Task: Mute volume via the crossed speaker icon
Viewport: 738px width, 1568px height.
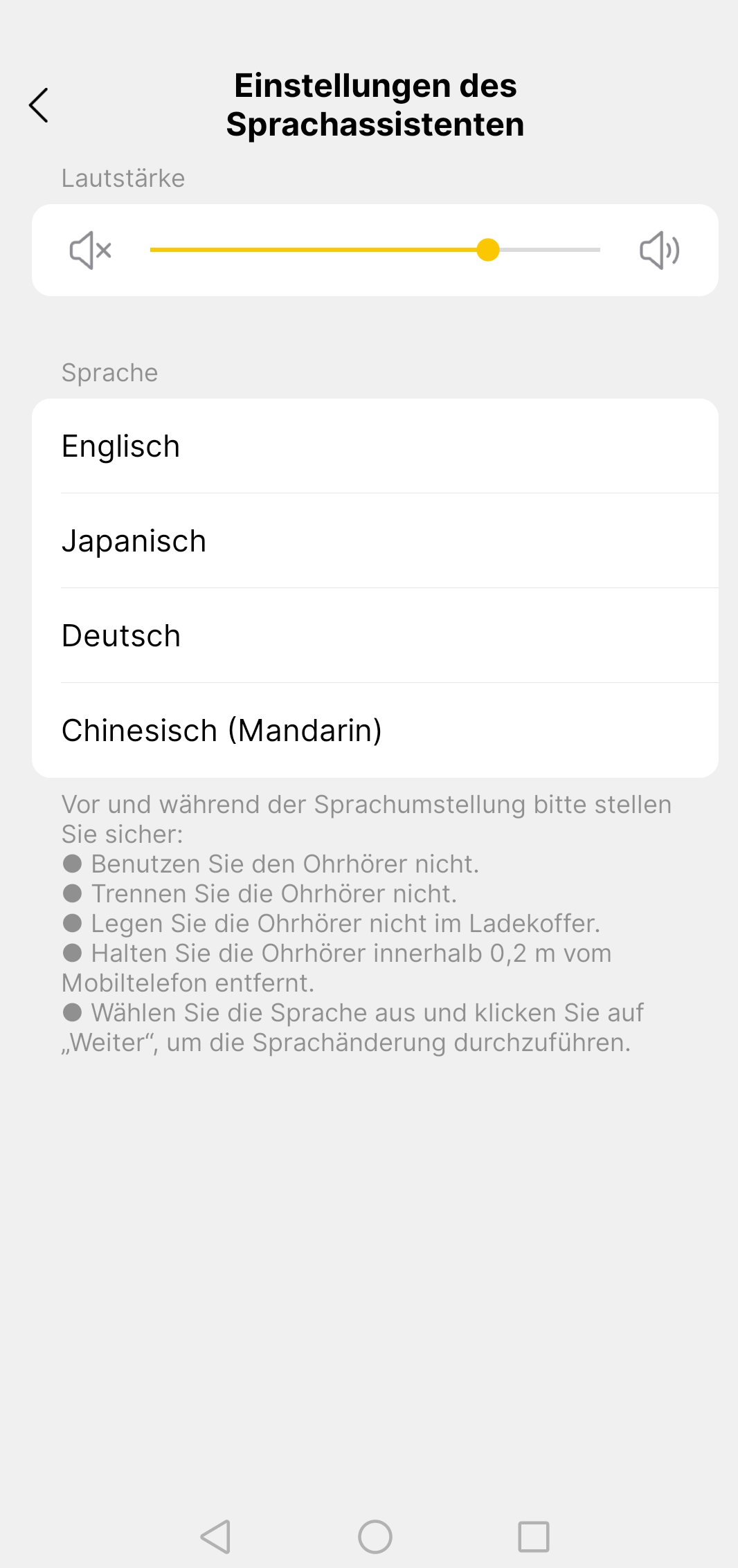Action: tap(91, 250)
